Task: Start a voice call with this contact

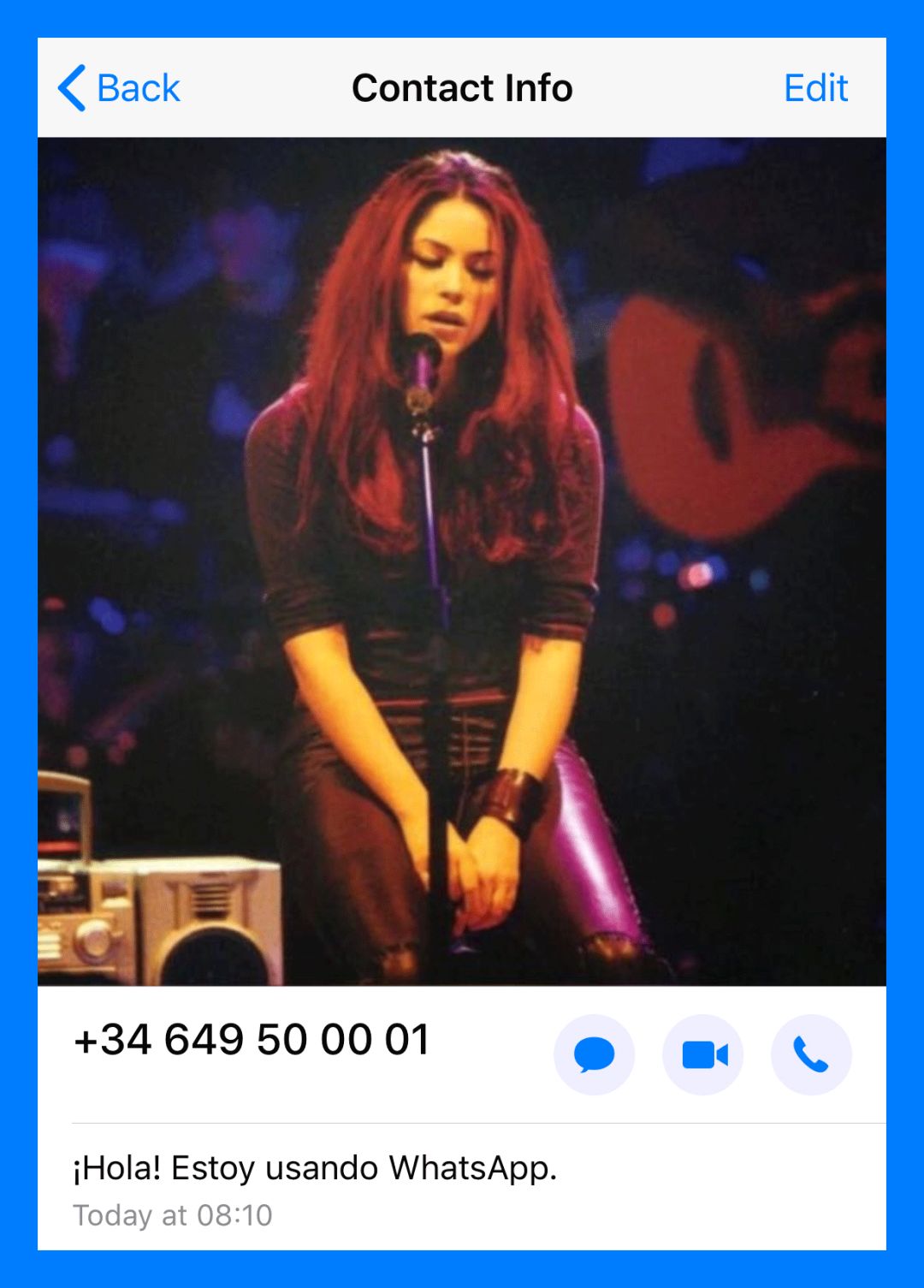Action: (x=811, y=1054)
